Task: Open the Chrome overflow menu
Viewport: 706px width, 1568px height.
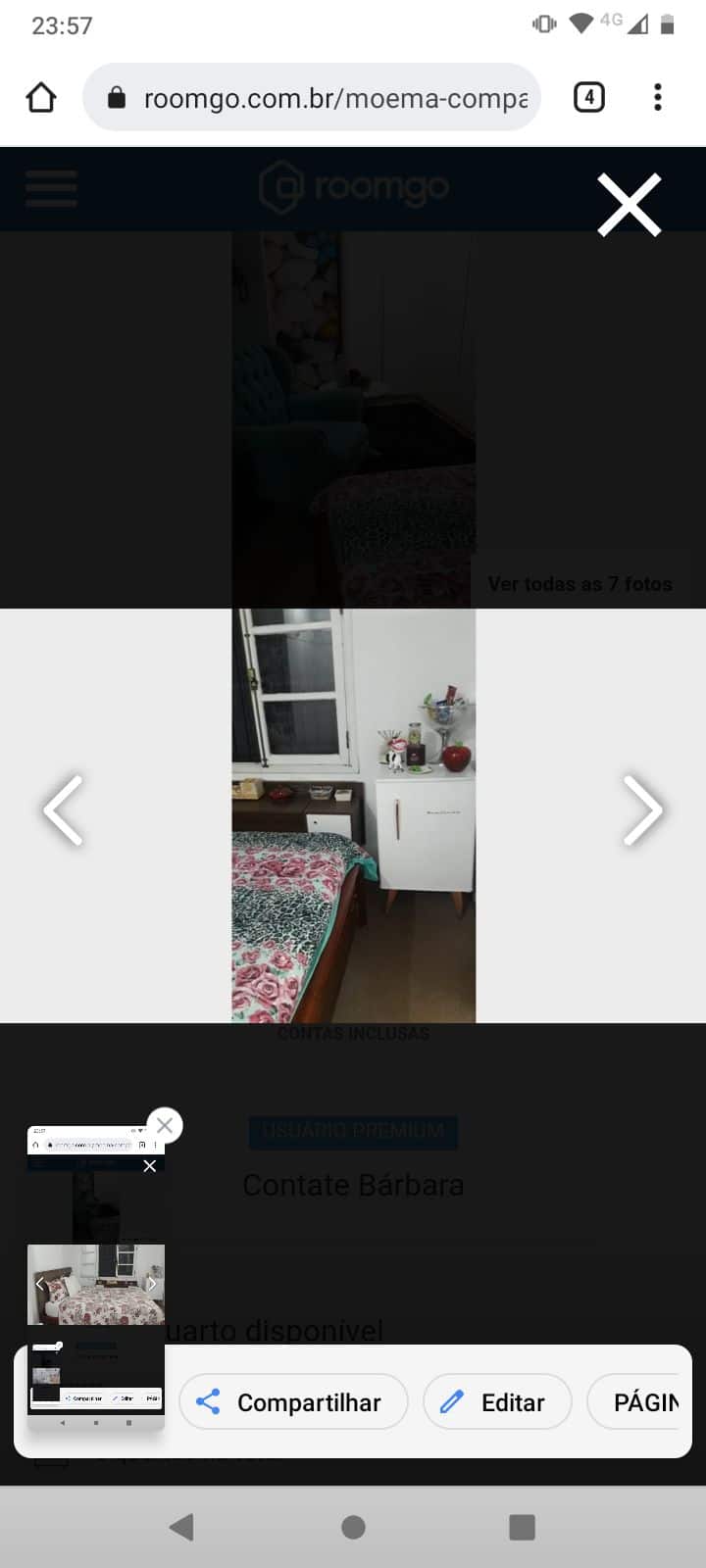Action: click(658, 97)
